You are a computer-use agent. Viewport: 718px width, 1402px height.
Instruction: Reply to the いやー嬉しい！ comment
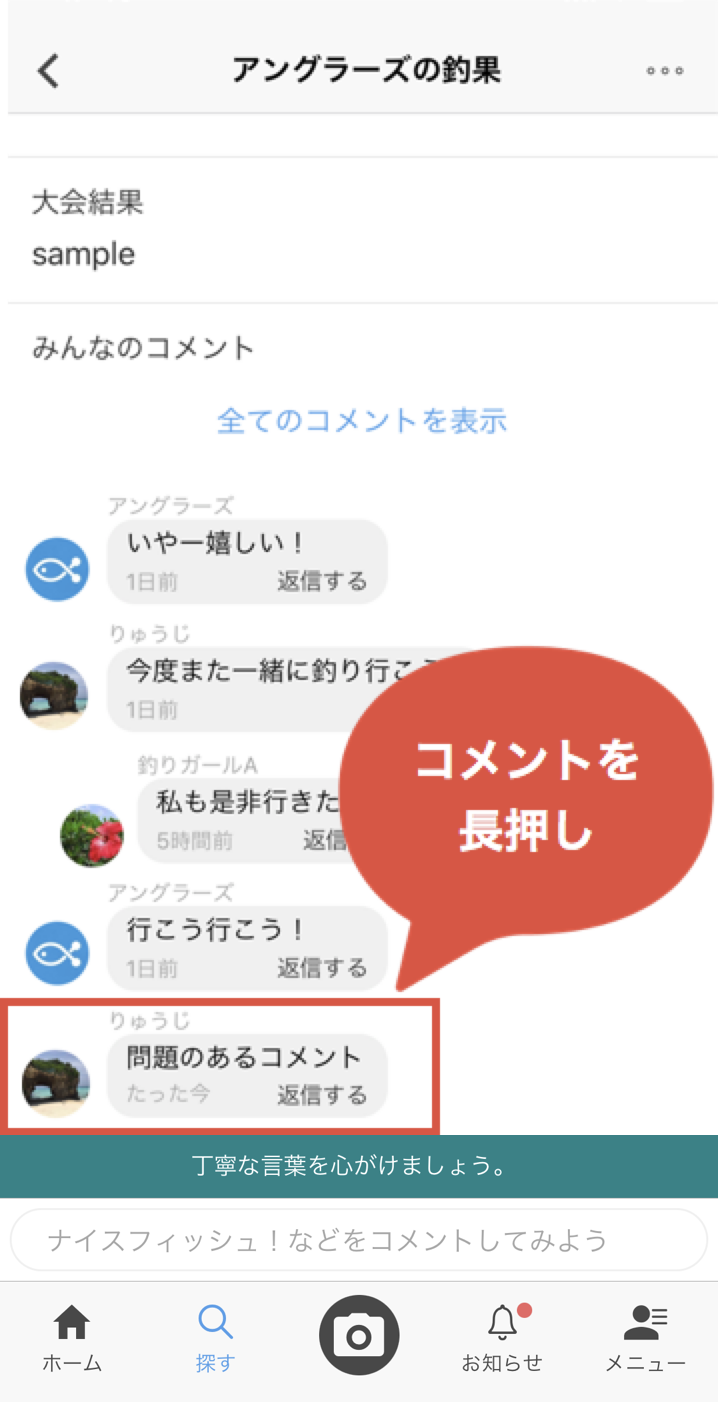pyautogui.click(x=322, y=582)
